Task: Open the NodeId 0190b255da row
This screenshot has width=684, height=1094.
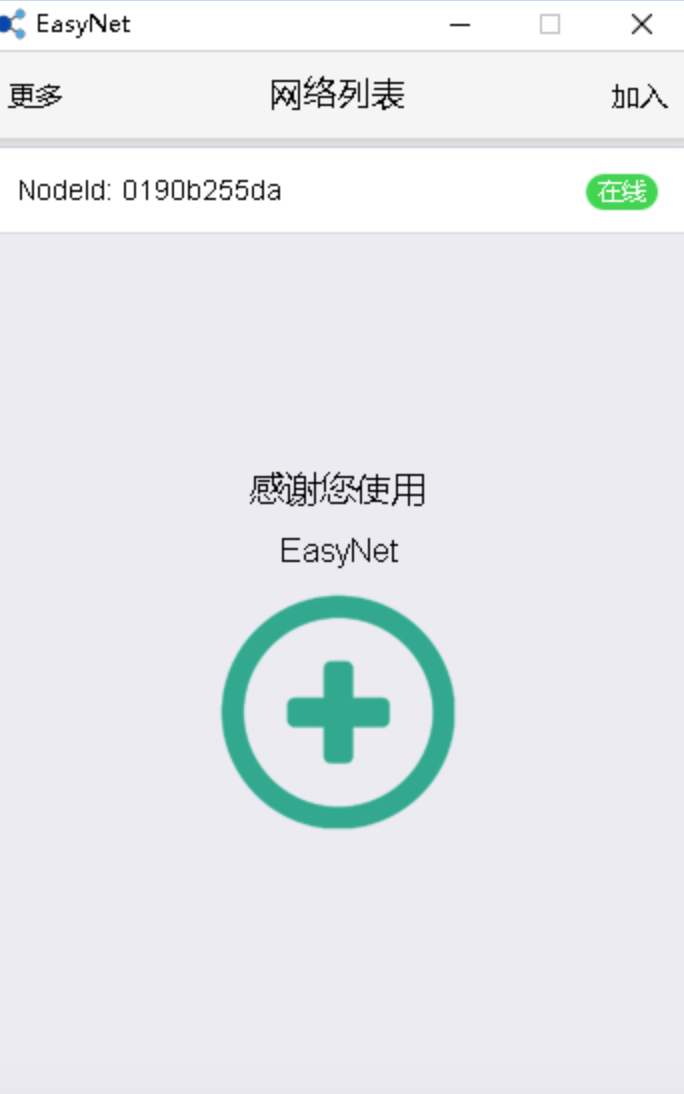Action: point(300,191)
